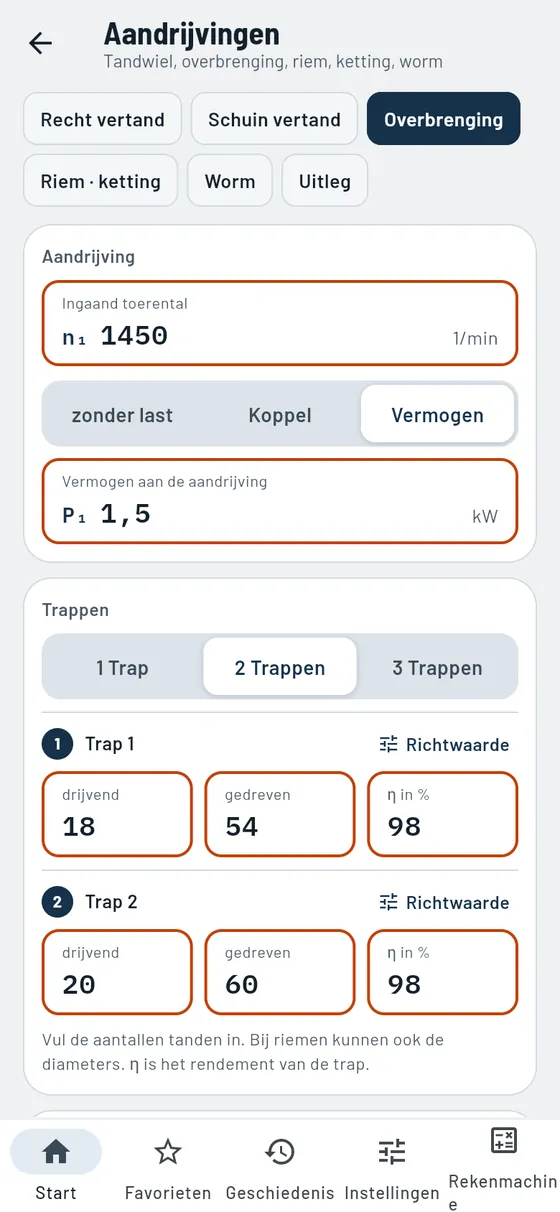Screen dimensions: 560x1212
Task: Select the Koppel segment
Action: (280, 415)
